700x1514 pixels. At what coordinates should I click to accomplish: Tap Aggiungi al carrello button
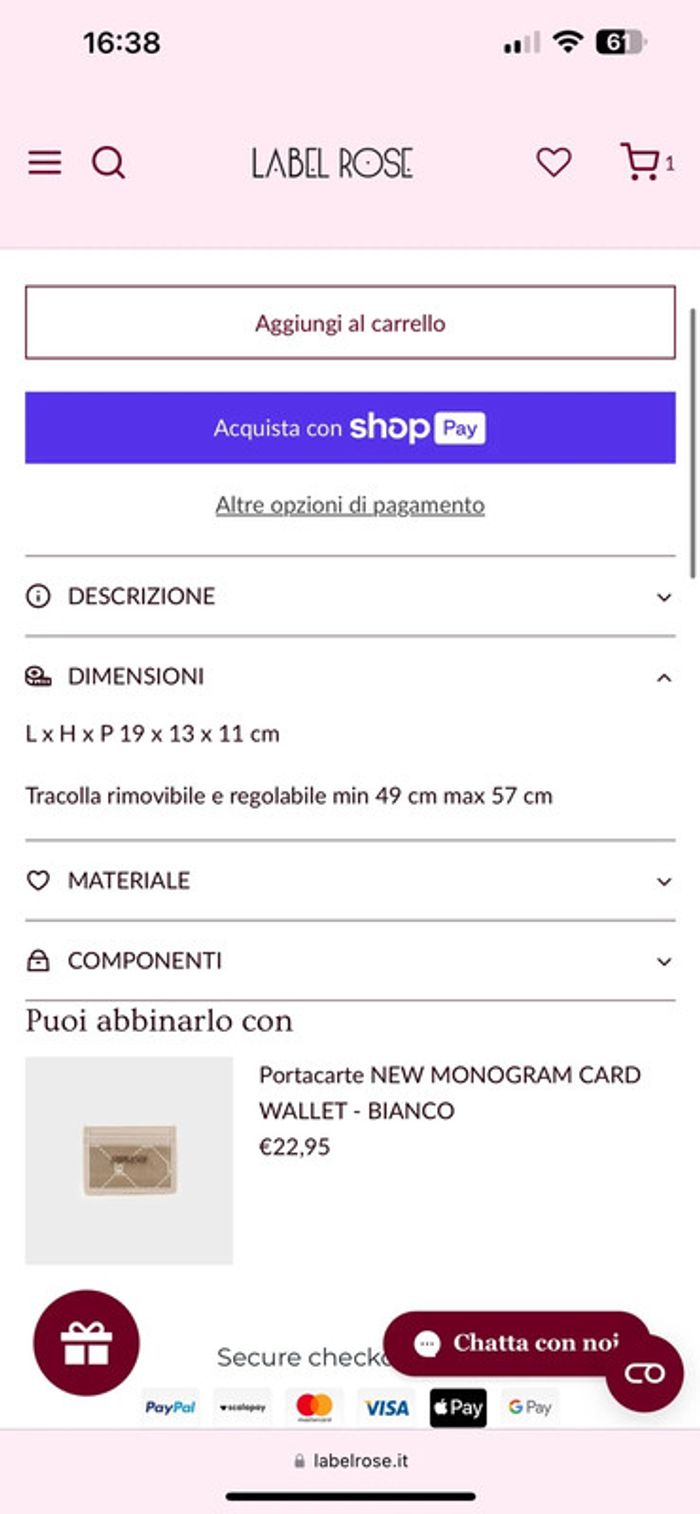[350, 323]
